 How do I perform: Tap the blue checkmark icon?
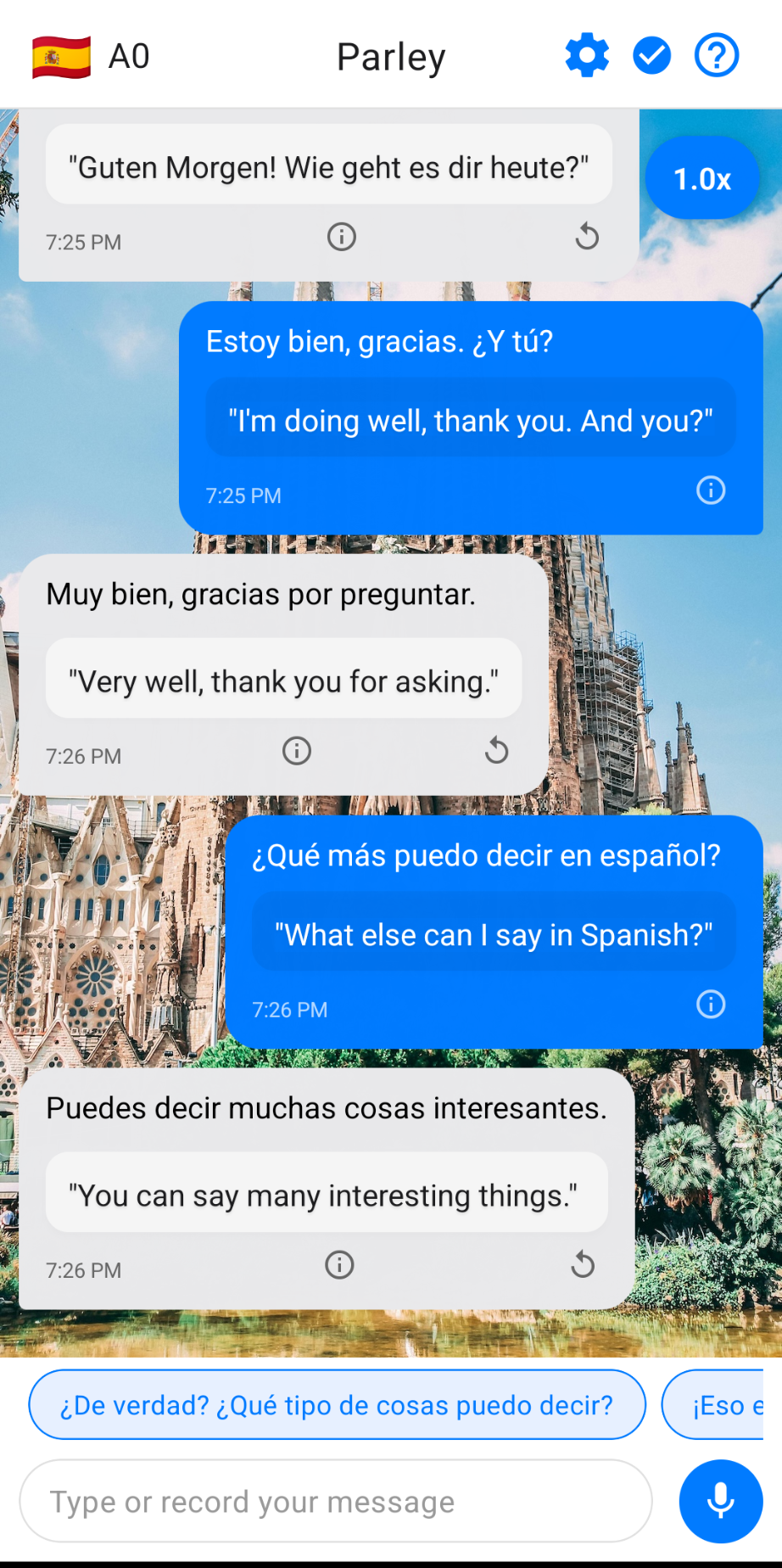point(651,56)
